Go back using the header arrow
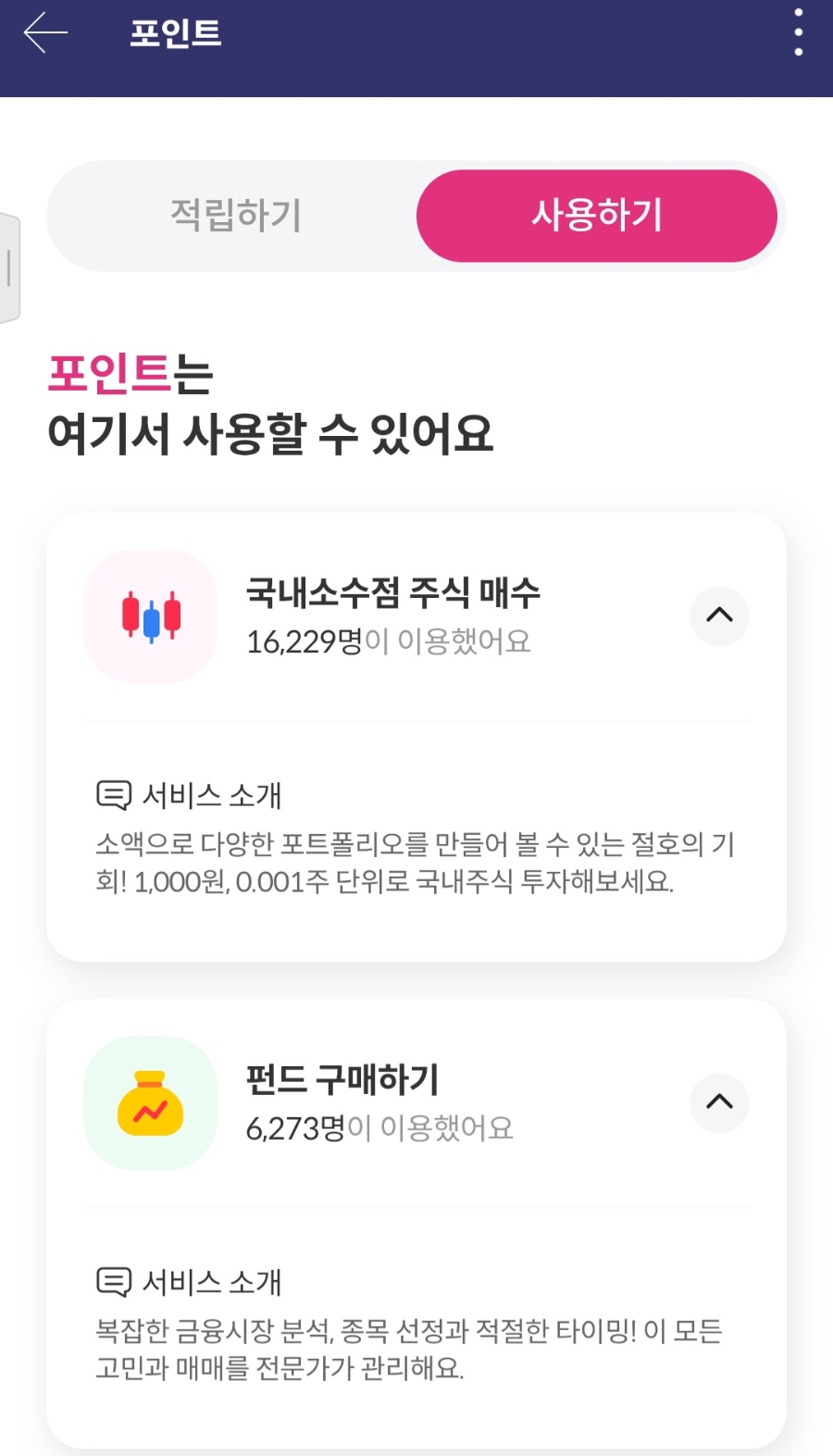Image resolution: width=833 pixels, height=1456 pixels. point(45,33)
